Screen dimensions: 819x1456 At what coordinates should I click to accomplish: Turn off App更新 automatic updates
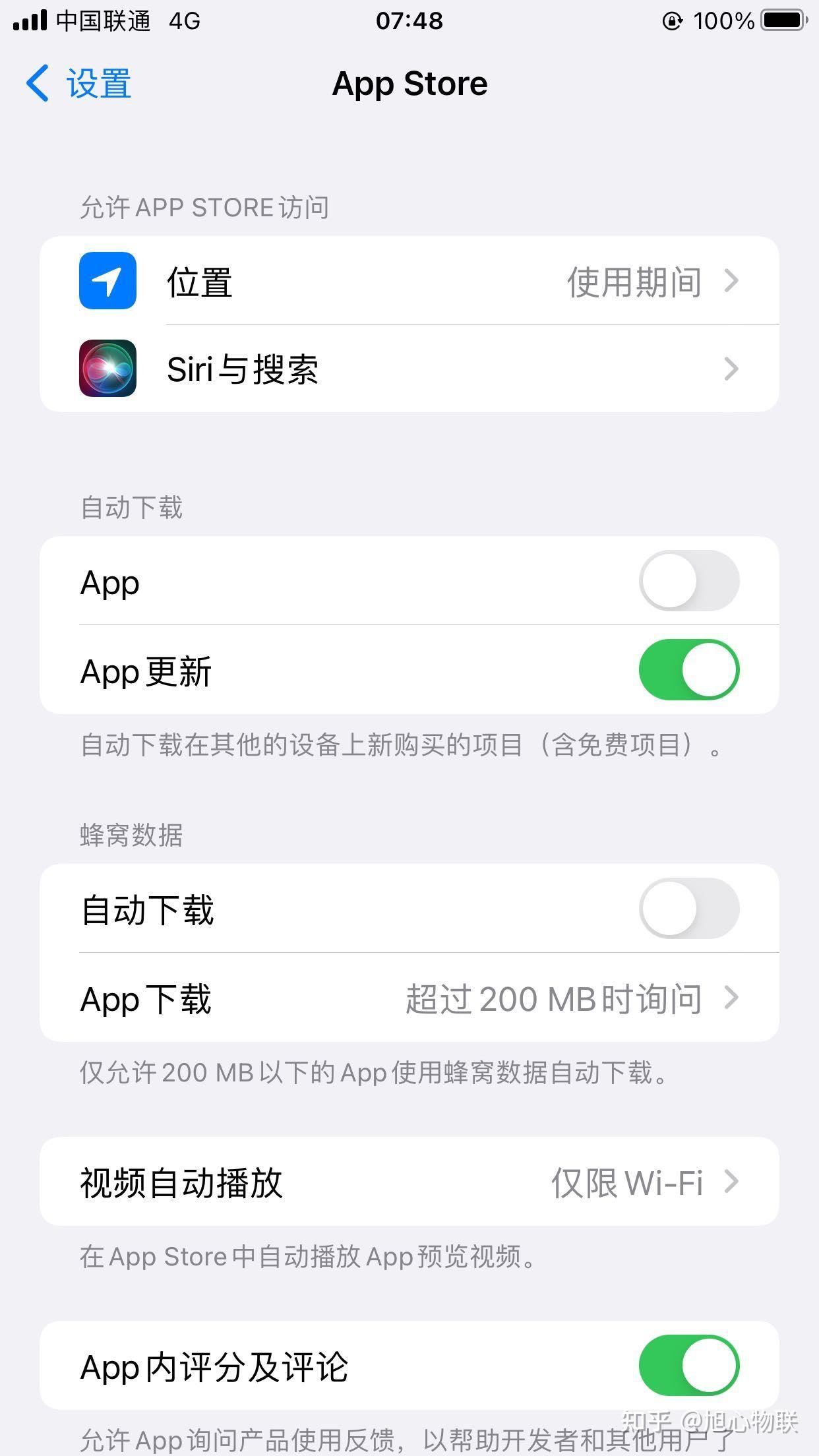coord(688,669)
